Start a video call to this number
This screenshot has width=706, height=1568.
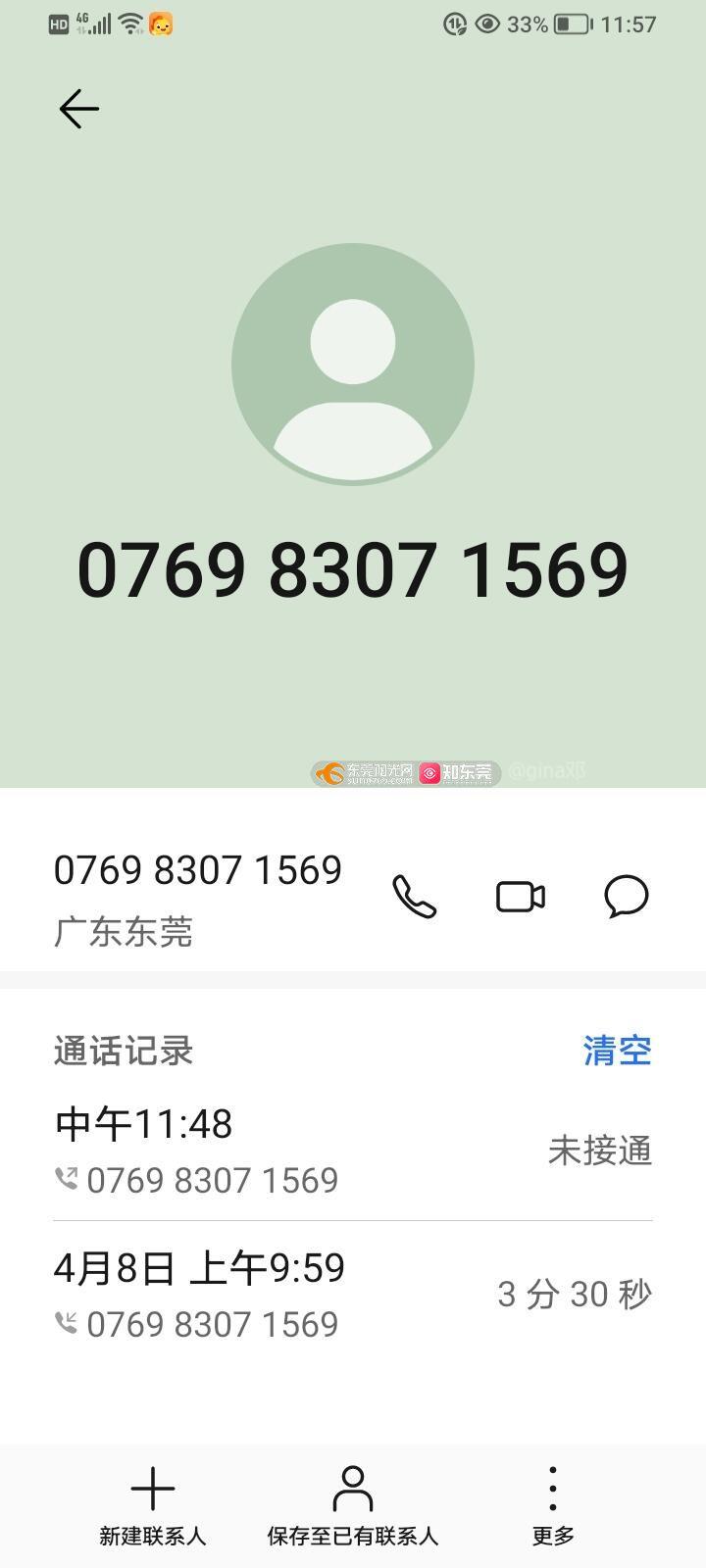[x=521, y=897]
